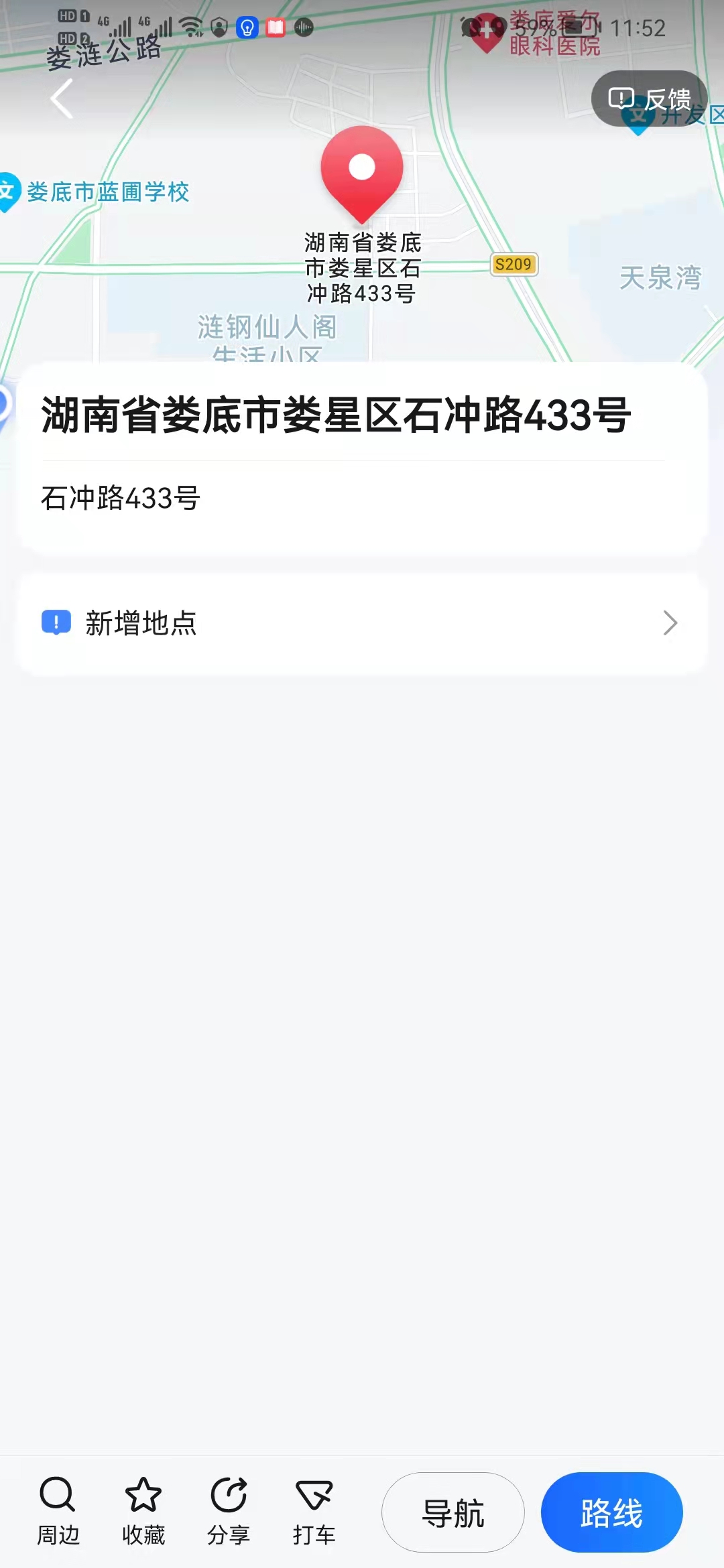724x1568 pixels.
Task: Search nearby places with 周边
Action: point(58,1512)
